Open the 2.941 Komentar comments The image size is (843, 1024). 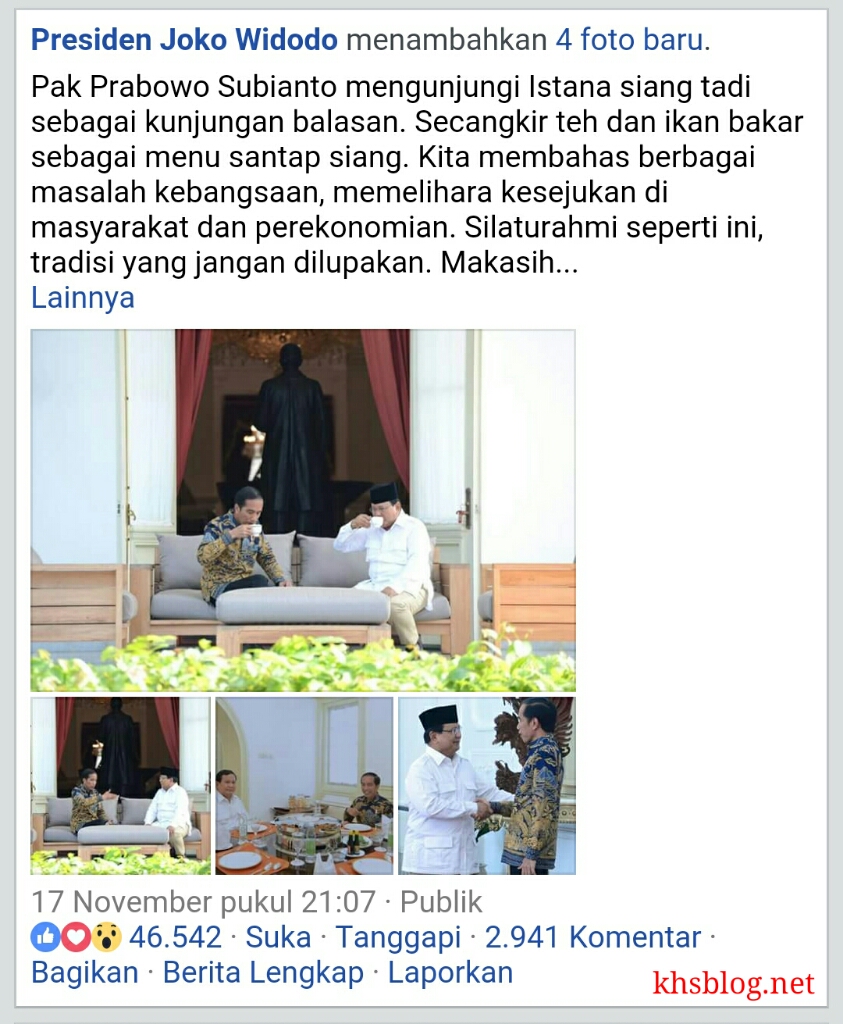(x=592, y=937)
